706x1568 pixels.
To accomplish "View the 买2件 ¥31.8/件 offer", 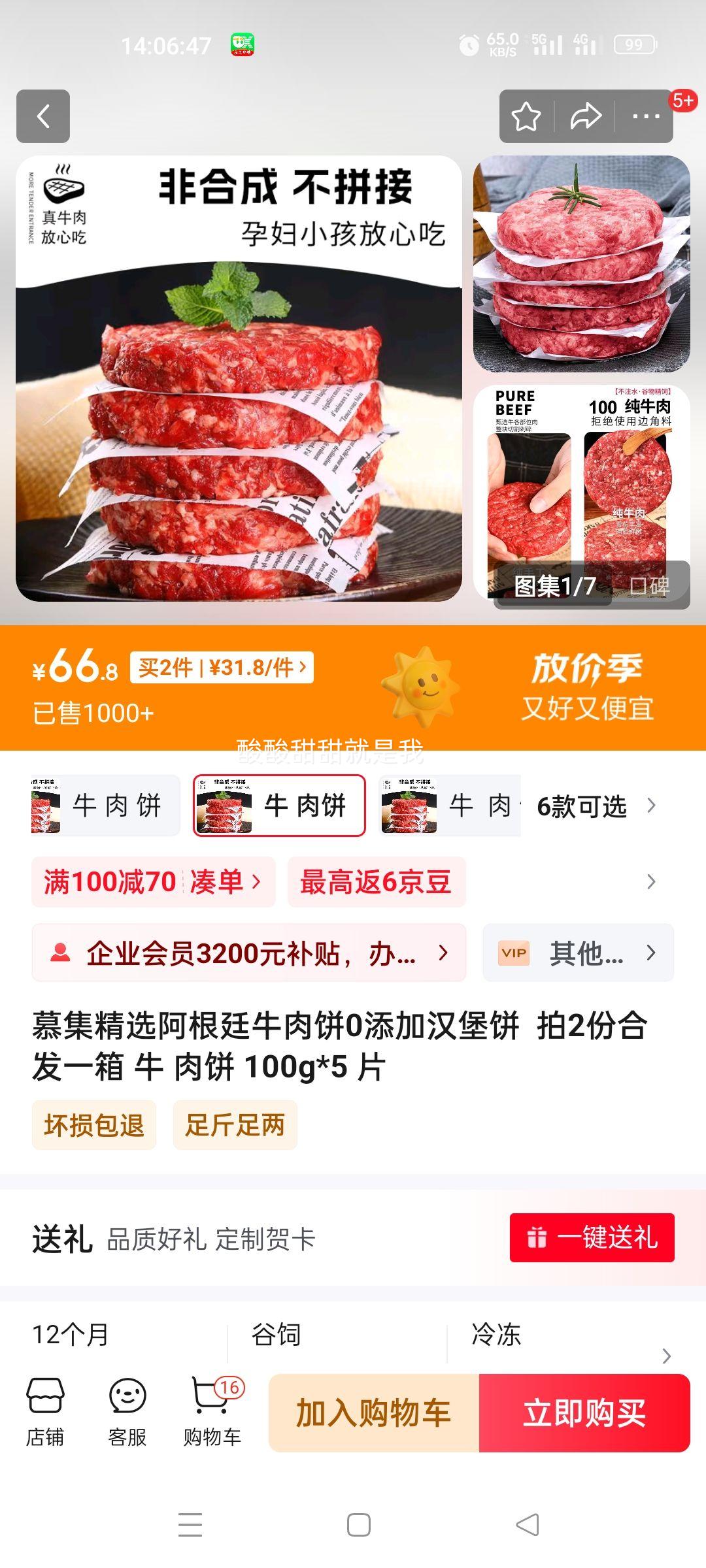I will click(x=222, y=668).
